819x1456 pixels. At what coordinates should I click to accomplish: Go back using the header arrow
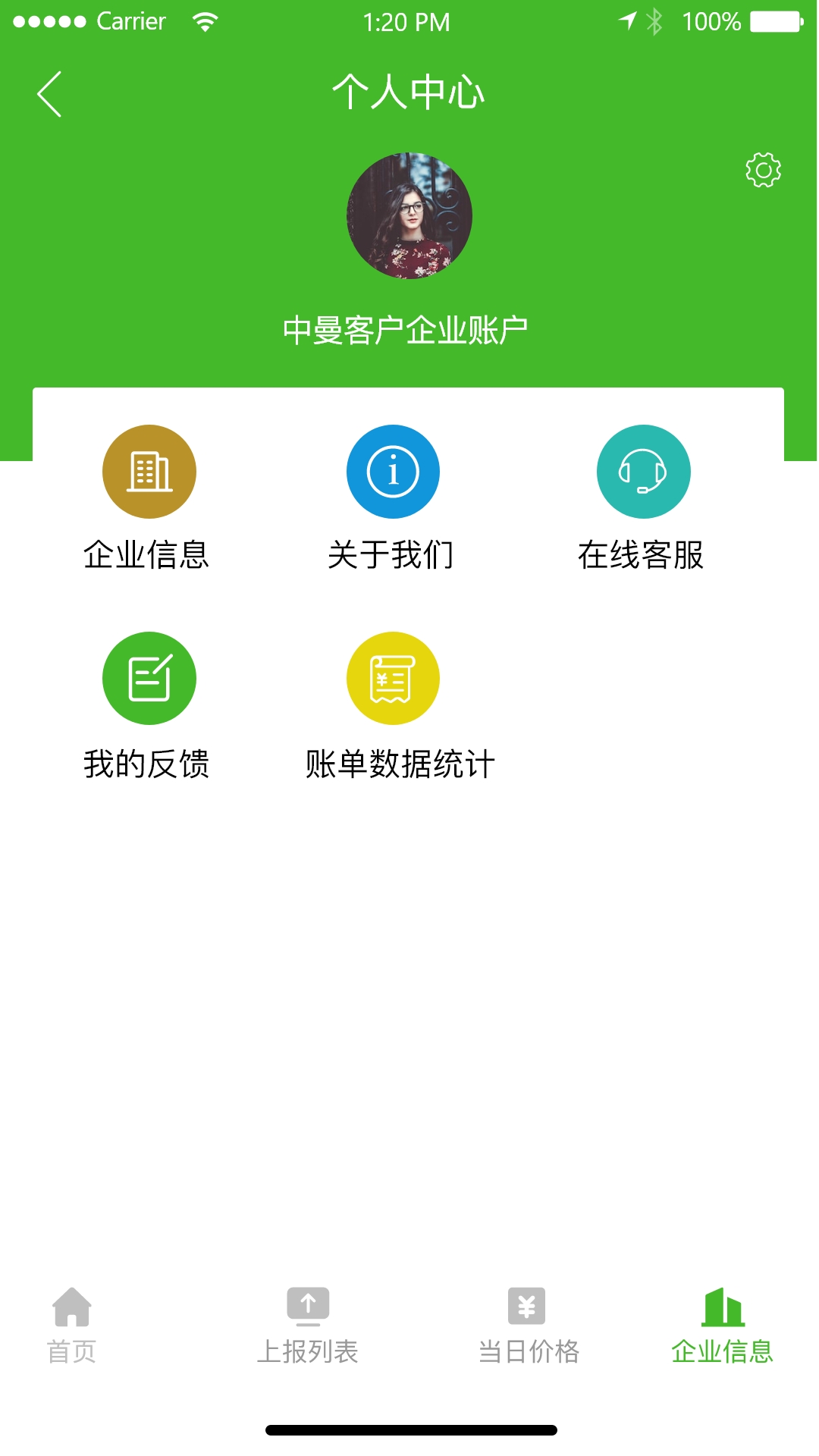[x=50, y=94]
